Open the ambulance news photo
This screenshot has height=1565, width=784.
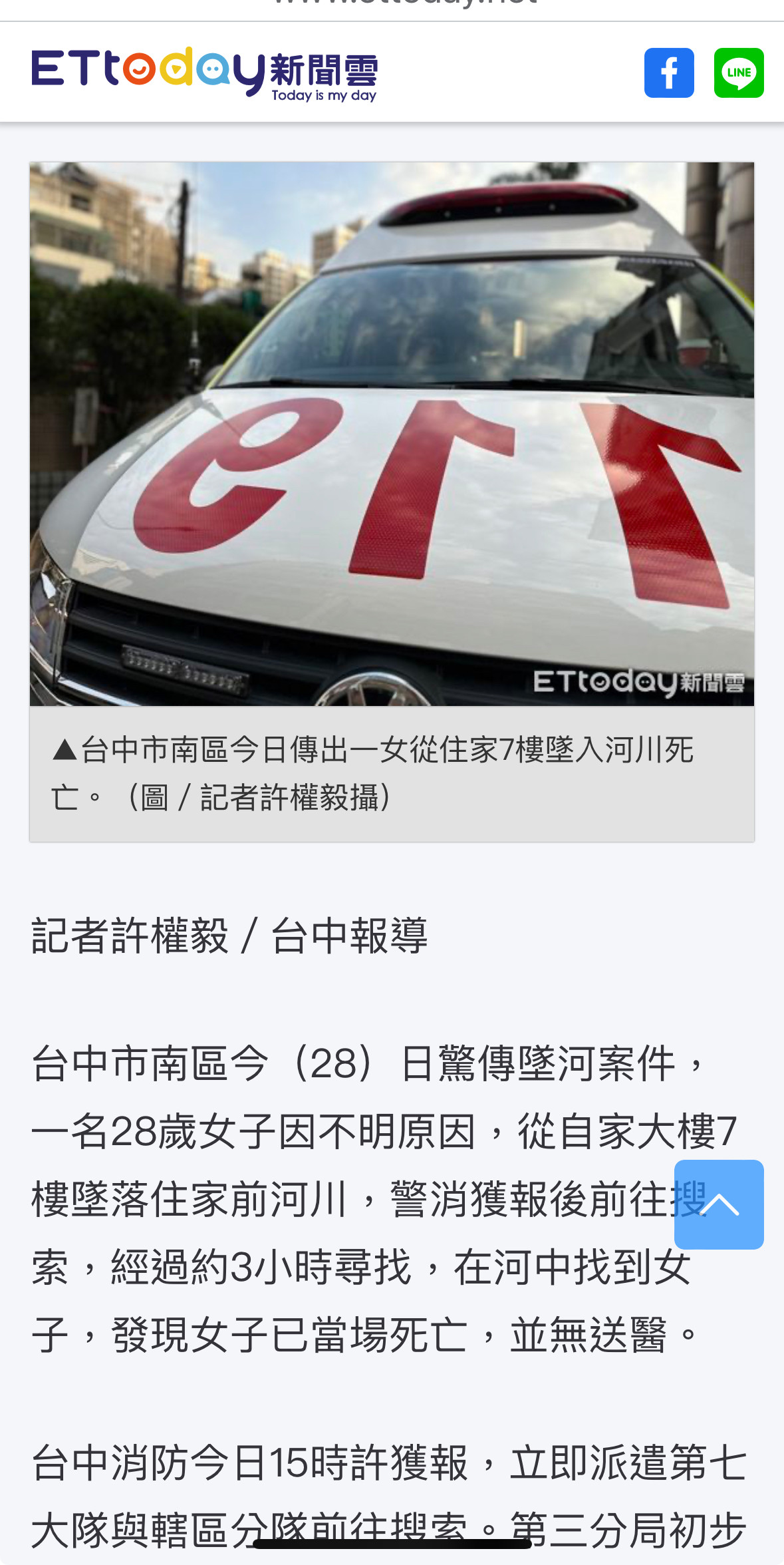(x=392, y=434)
